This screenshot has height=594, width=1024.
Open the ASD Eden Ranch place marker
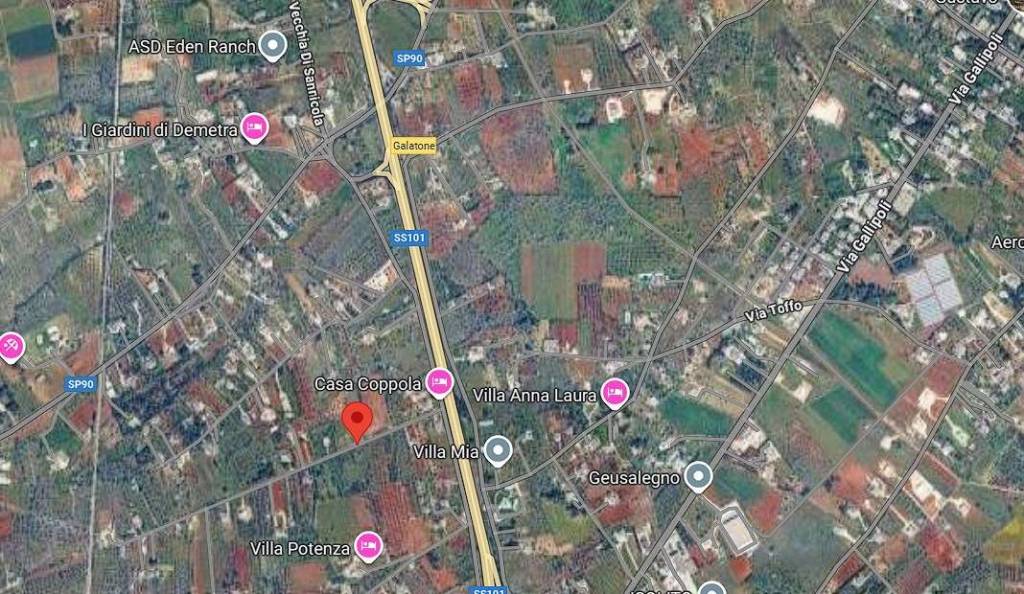(x=272, y=46)
